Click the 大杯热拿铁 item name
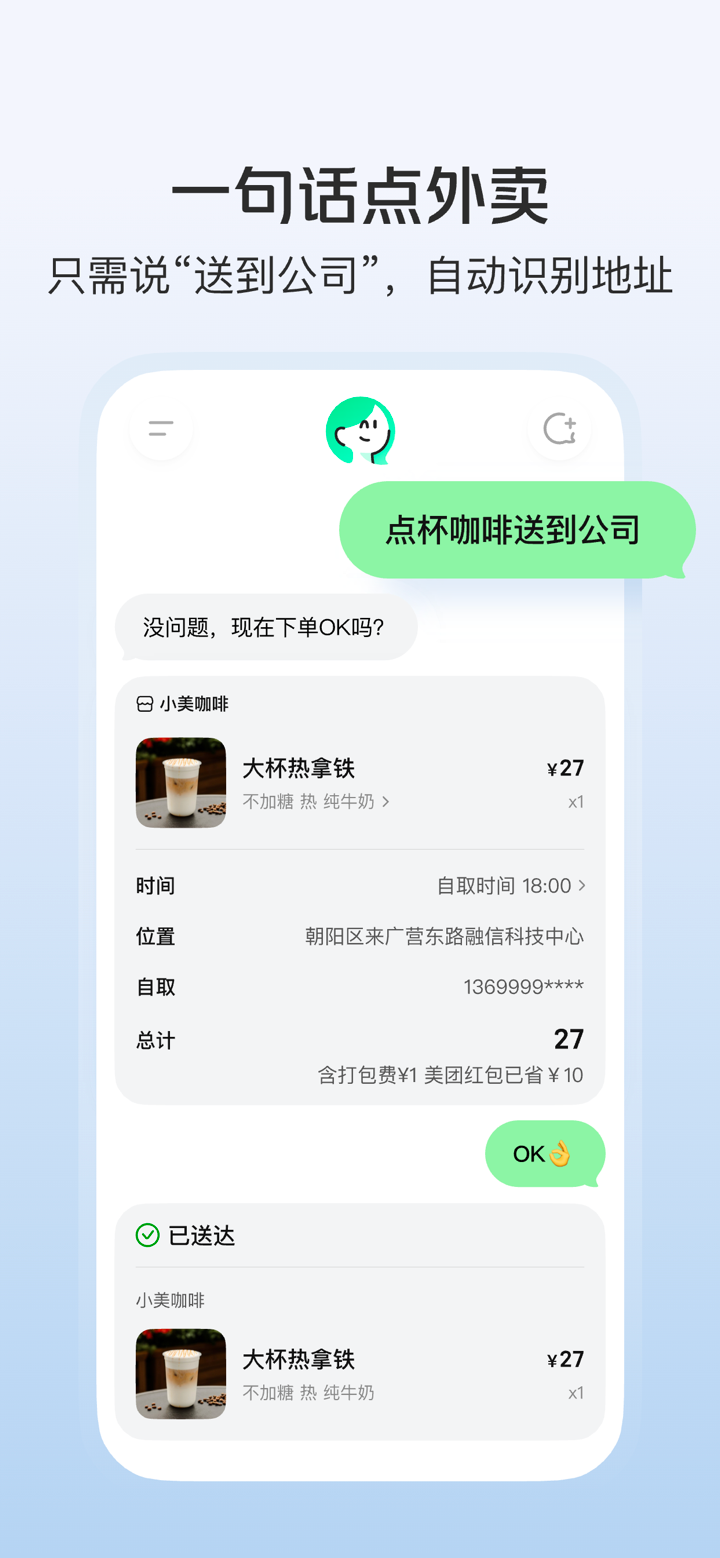The width and height of the screenshot is (720, 1558). pos(298,767)
